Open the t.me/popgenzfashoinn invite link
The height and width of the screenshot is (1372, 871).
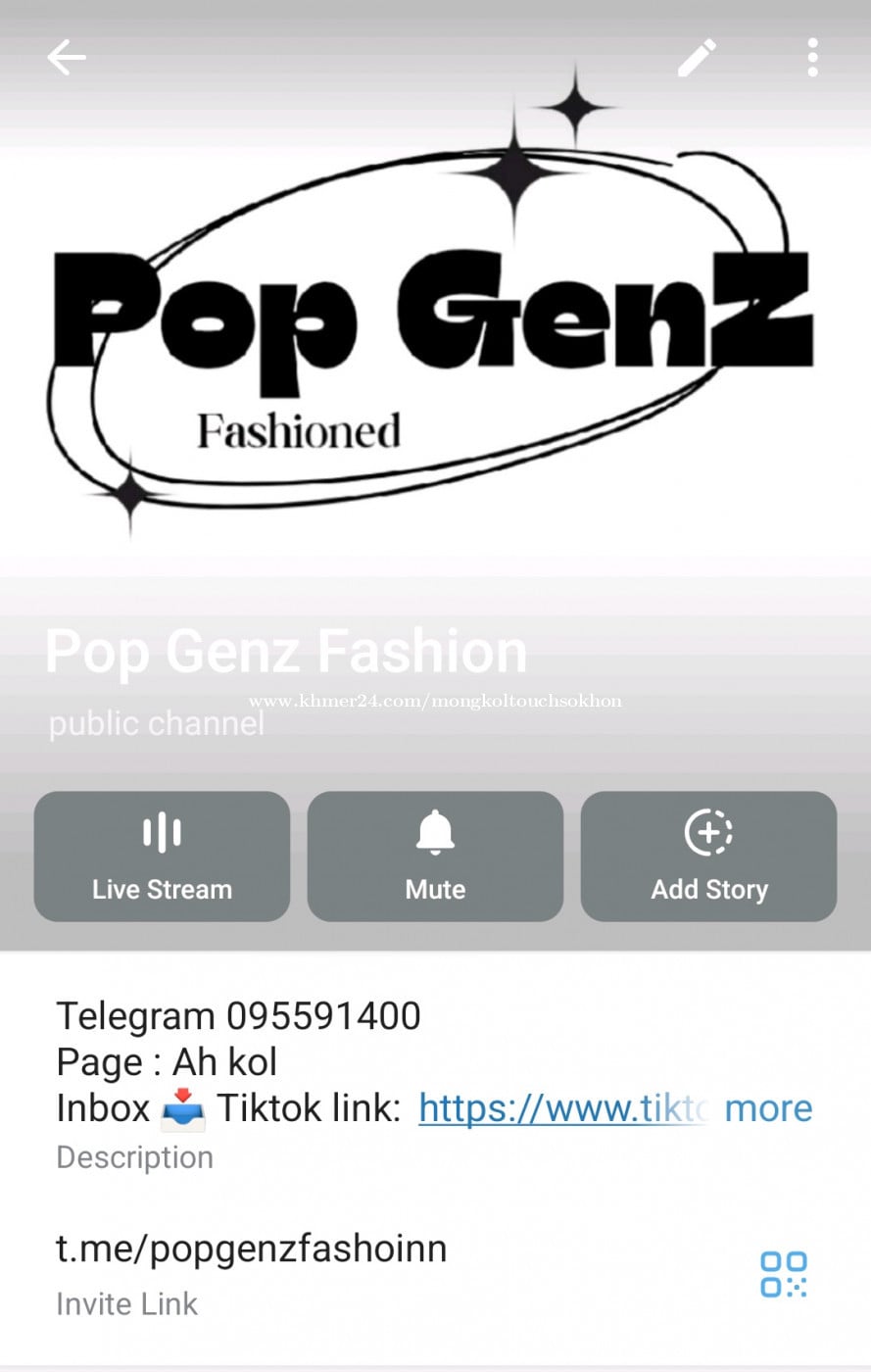click(x=252, y=1249)
